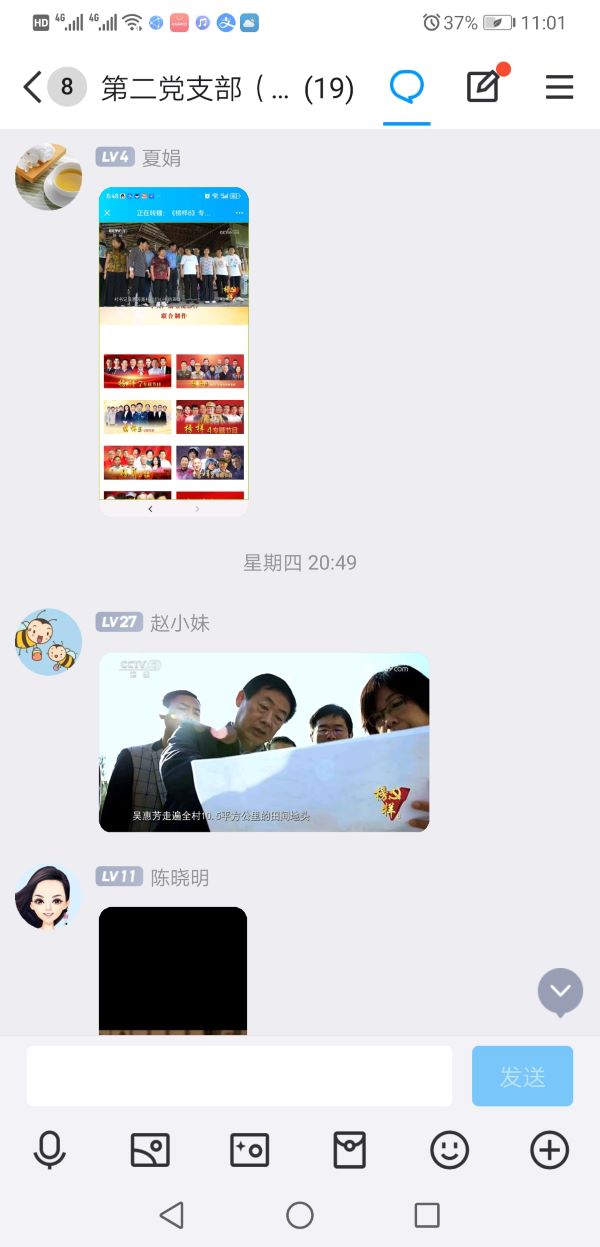Open 陈晓明's shared image
Image resolution: width=600 pixels, height=1247 pixels.
point(173,969)
